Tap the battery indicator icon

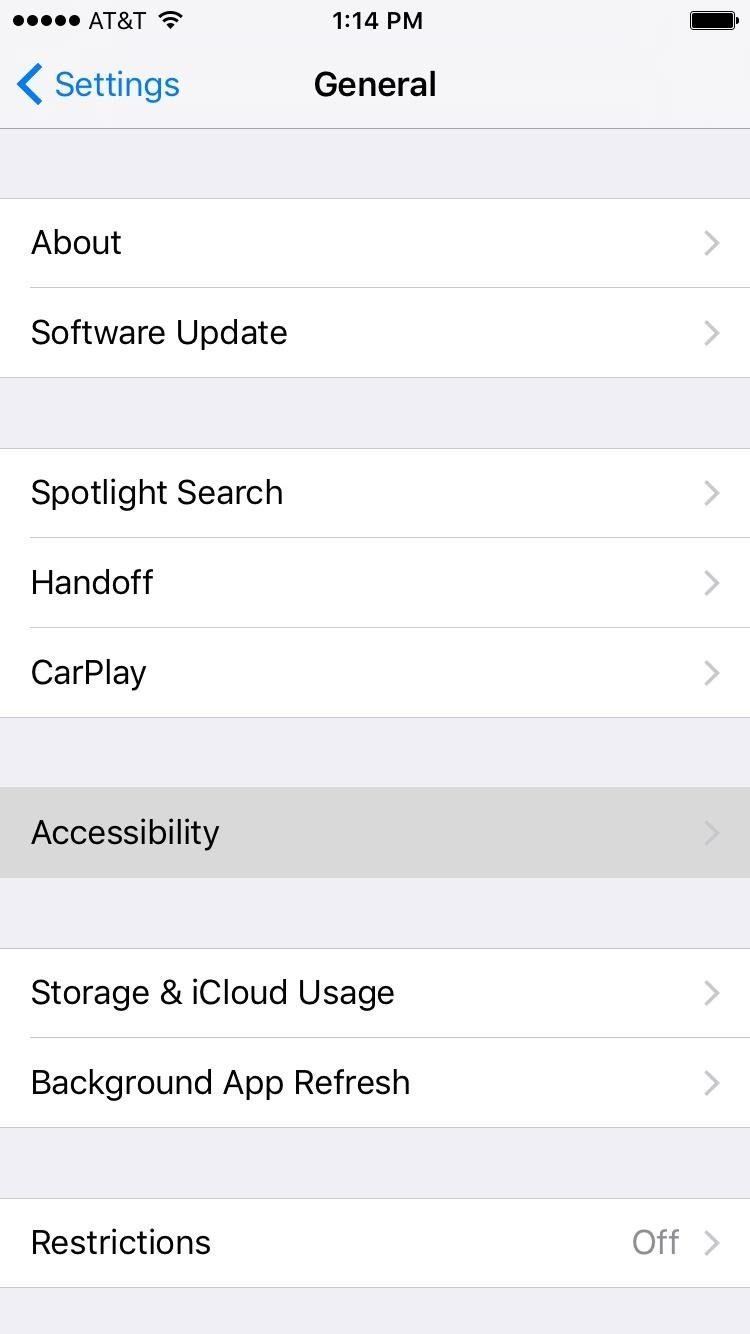coord(713,19)
